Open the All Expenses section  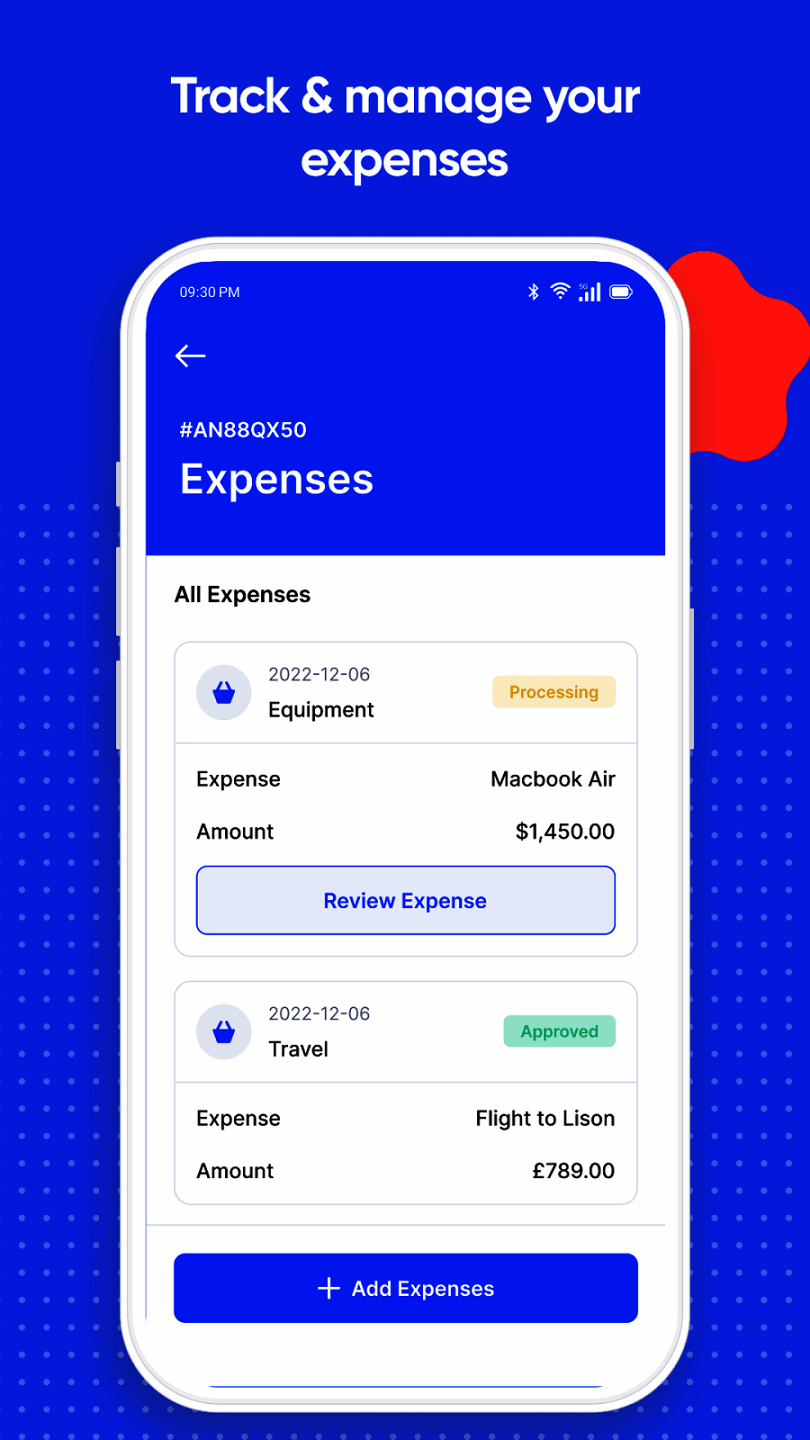[242, 594]
